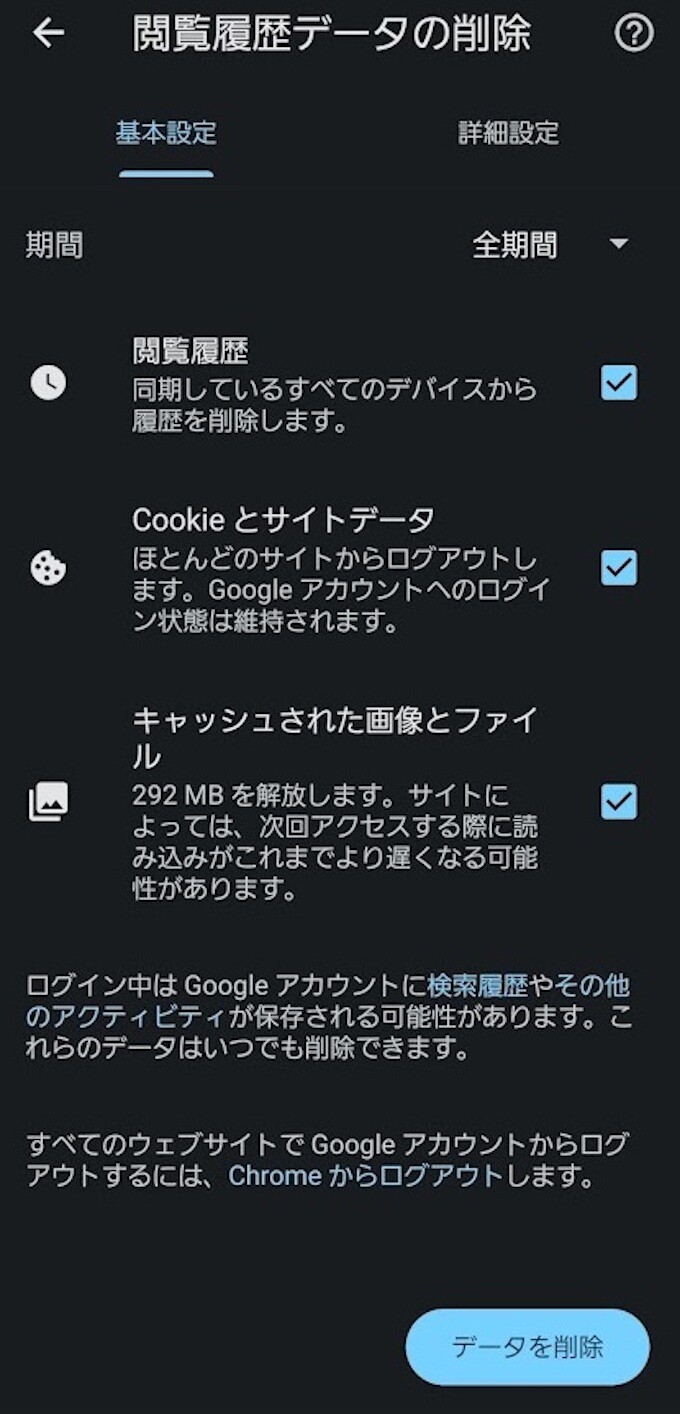Switch to the 基本設定 tab
The width and height of the screenshot is (680, 1414).
tap(166, 133)
